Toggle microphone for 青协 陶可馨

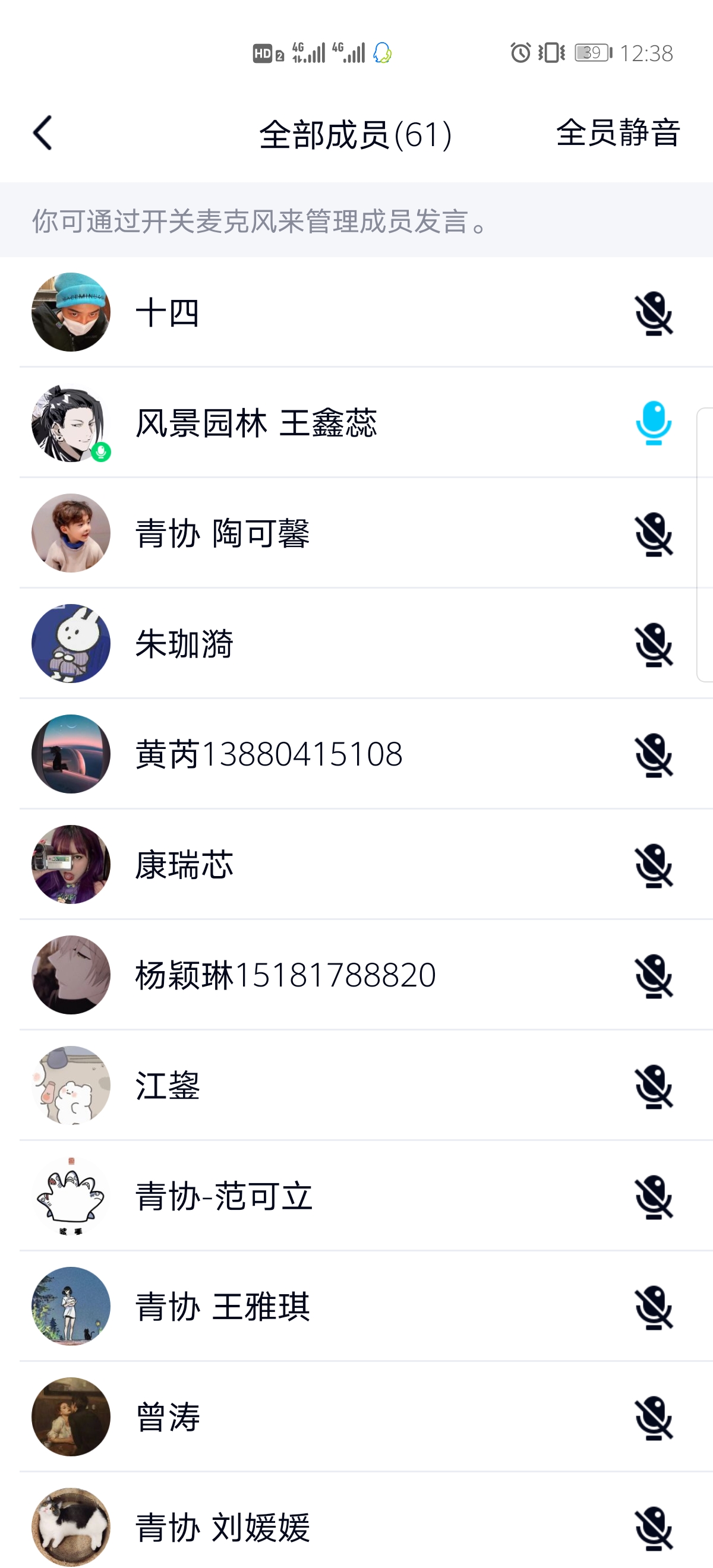(654, 534)
